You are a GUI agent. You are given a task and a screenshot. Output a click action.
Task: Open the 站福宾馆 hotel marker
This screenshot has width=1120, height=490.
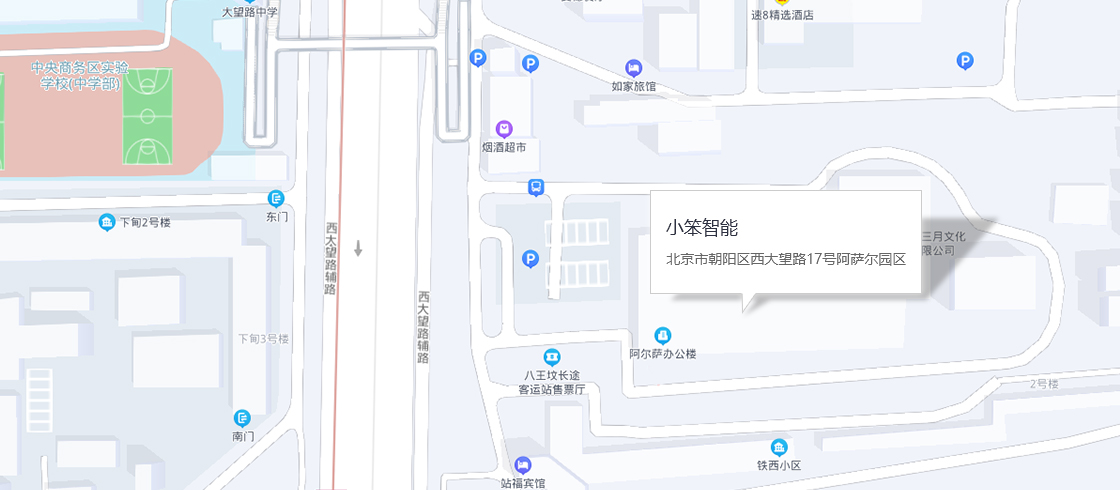[523, 465]
